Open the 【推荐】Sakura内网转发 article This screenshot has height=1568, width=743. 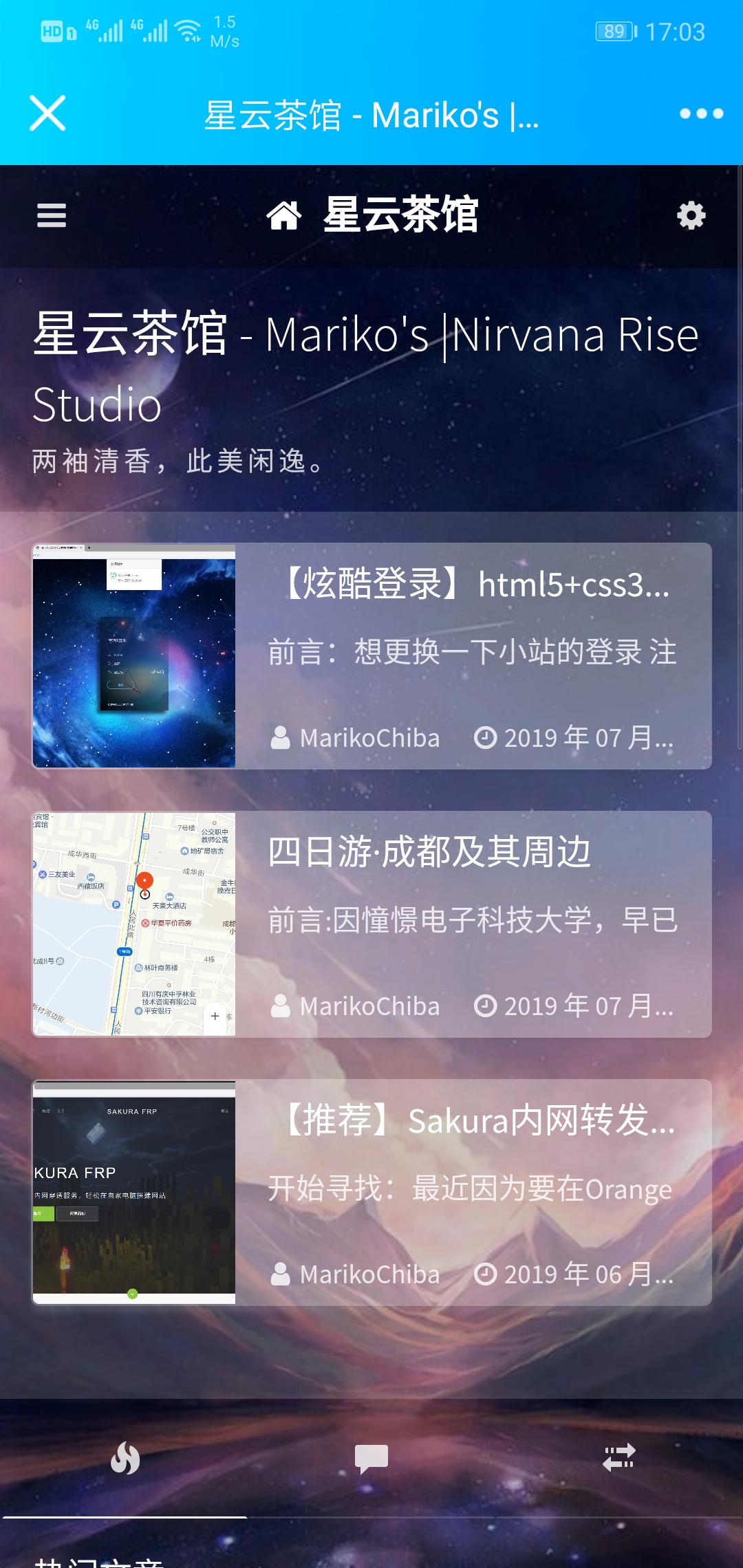click(x=478, y=1121)
